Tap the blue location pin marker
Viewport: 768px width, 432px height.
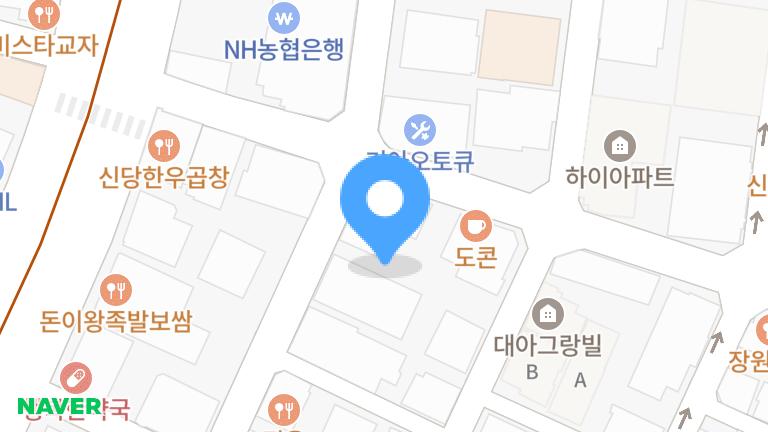coord(385,205)
